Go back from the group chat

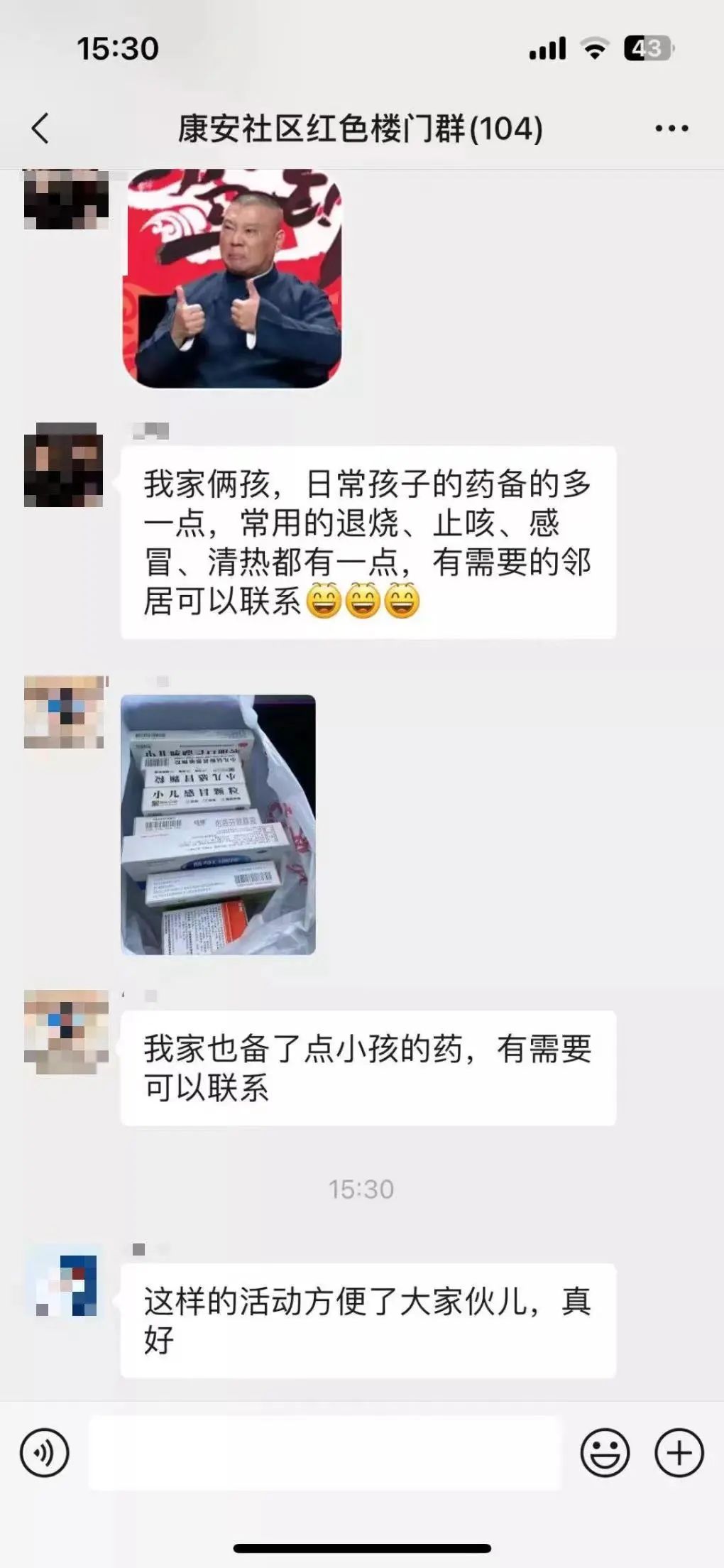pyautogui.click(x=41, y=129)
